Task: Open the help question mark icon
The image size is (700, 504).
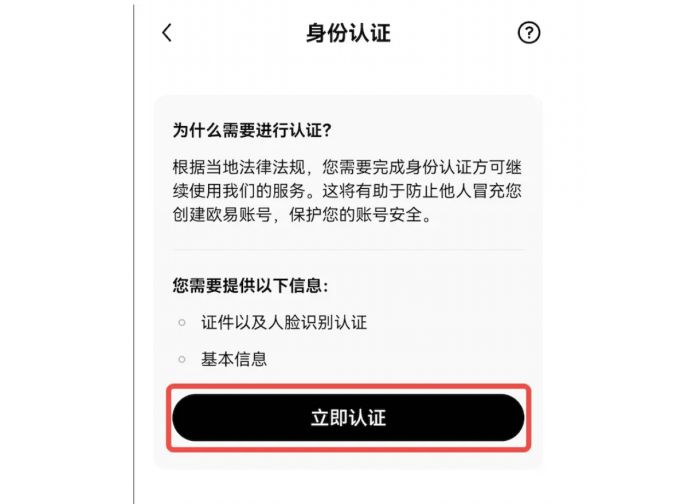Action: [528, 33]
